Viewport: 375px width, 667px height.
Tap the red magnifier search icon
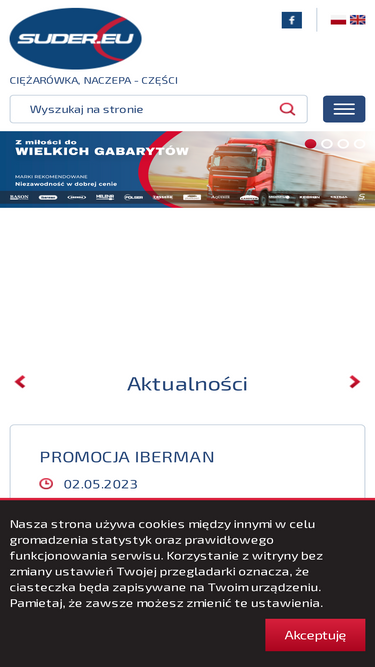tap(287, 109)
